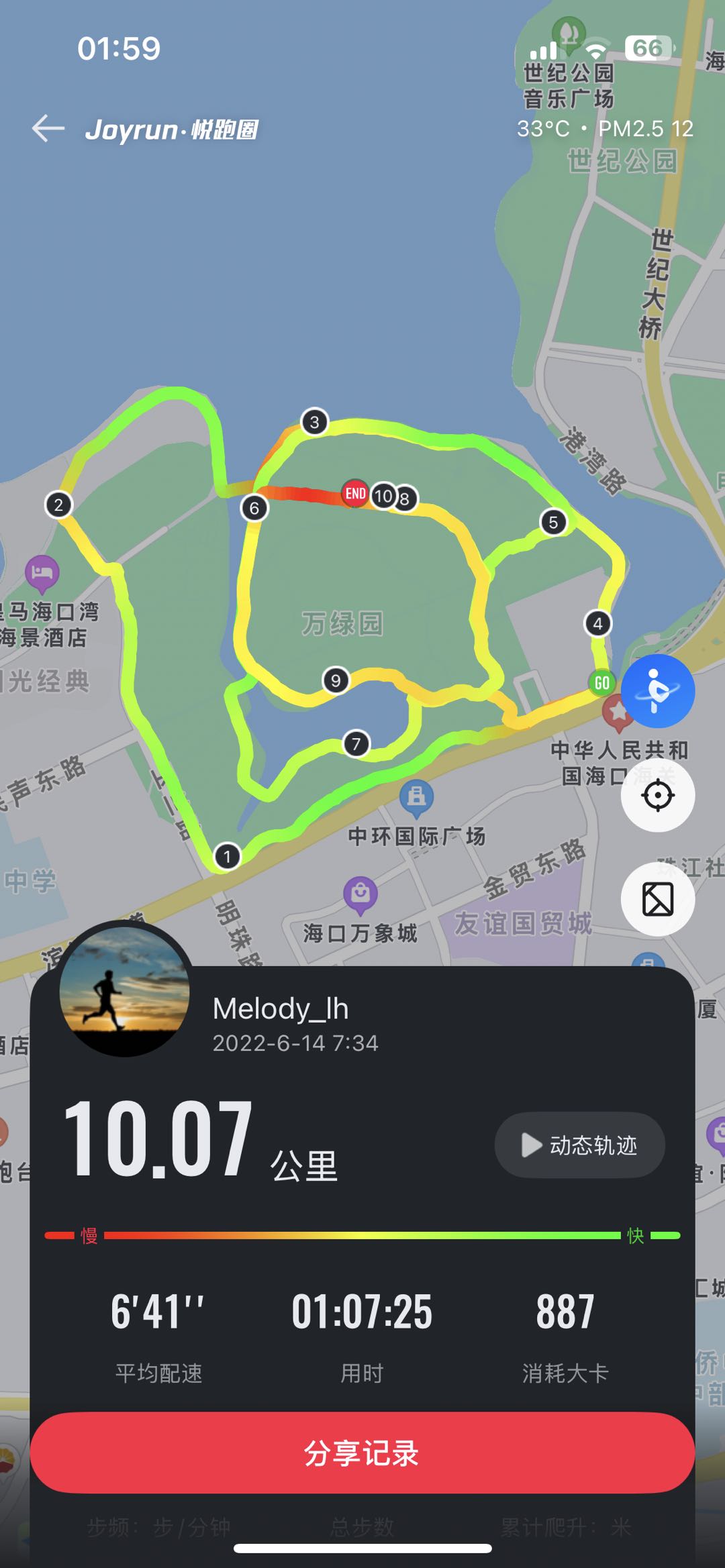This screenshot has width=725, height=1568.
Task: Open the blue 3D runner track button
Action: 657,691
